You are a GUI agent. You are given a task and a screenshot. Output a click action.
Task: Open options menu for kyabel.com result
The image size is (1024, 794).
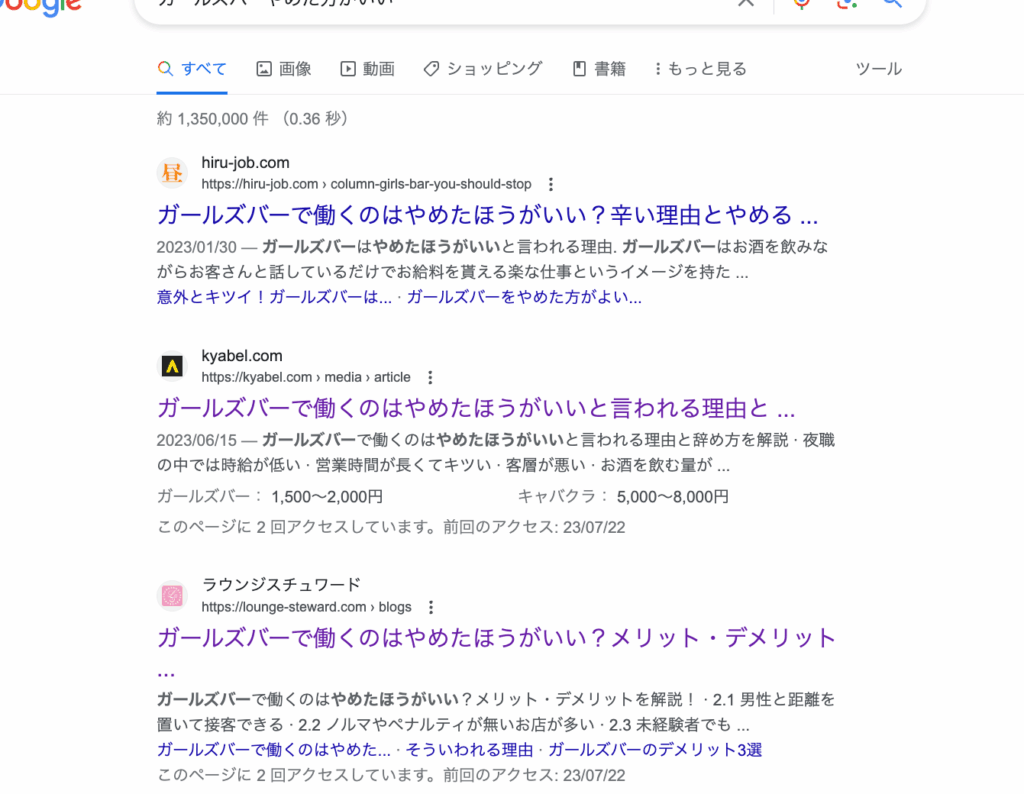click(430, 377)
